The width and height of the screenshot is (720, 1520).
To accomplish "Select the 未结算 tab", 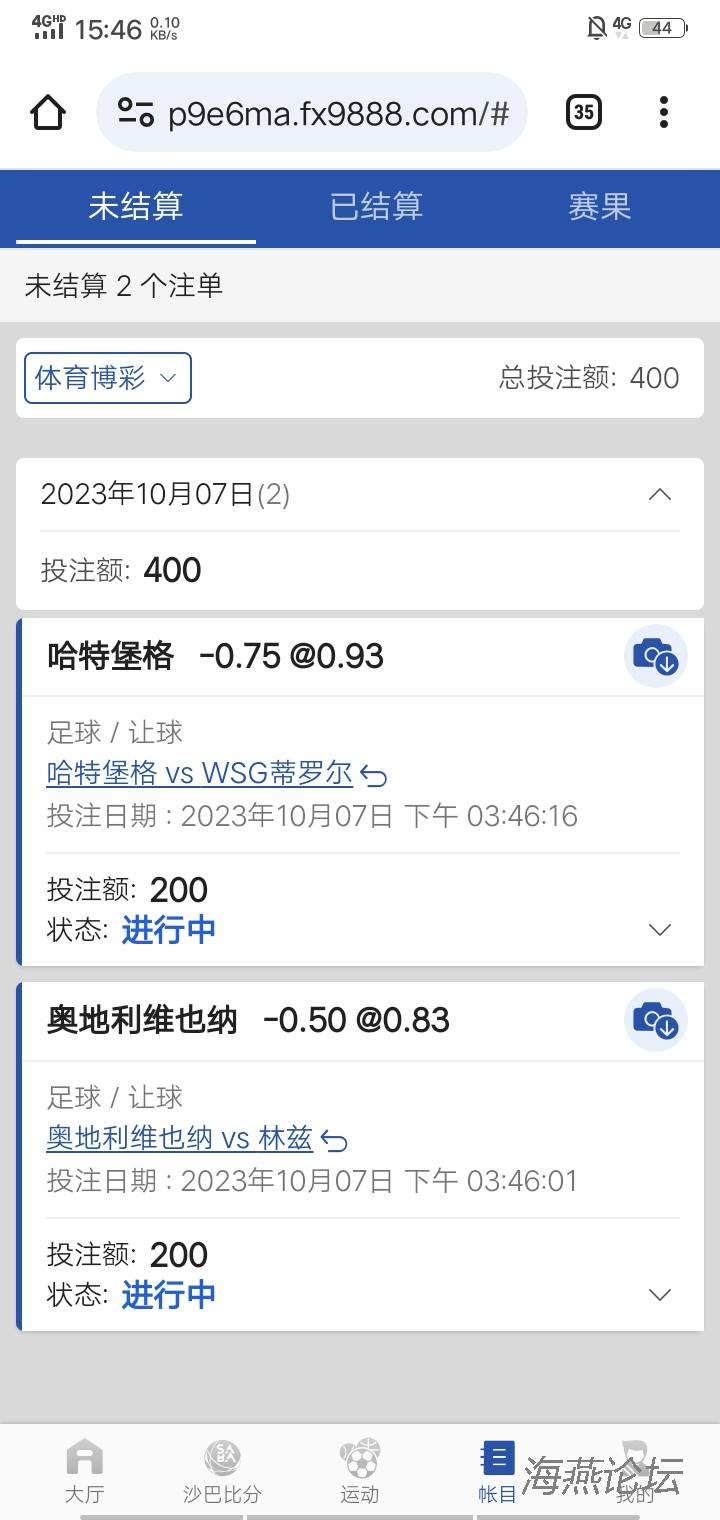I will pyautogui.click(x=136, y=207).
